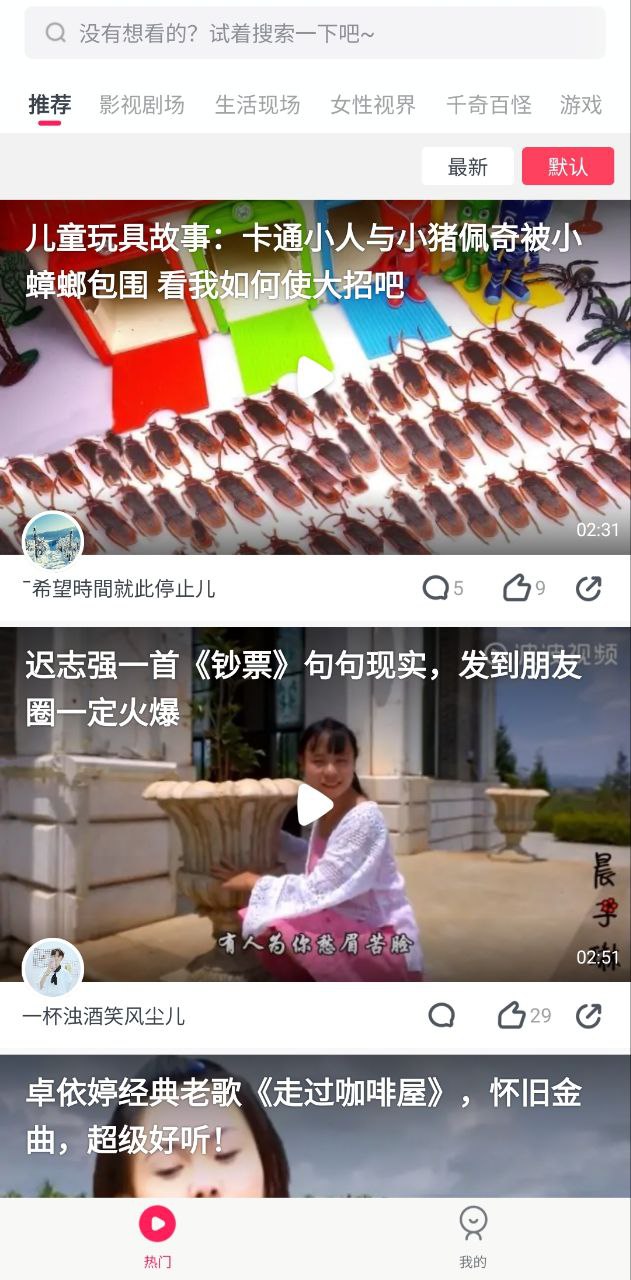Like the 迟志强《钞票》 video
631x1280 pixels.
point(512,1016)
